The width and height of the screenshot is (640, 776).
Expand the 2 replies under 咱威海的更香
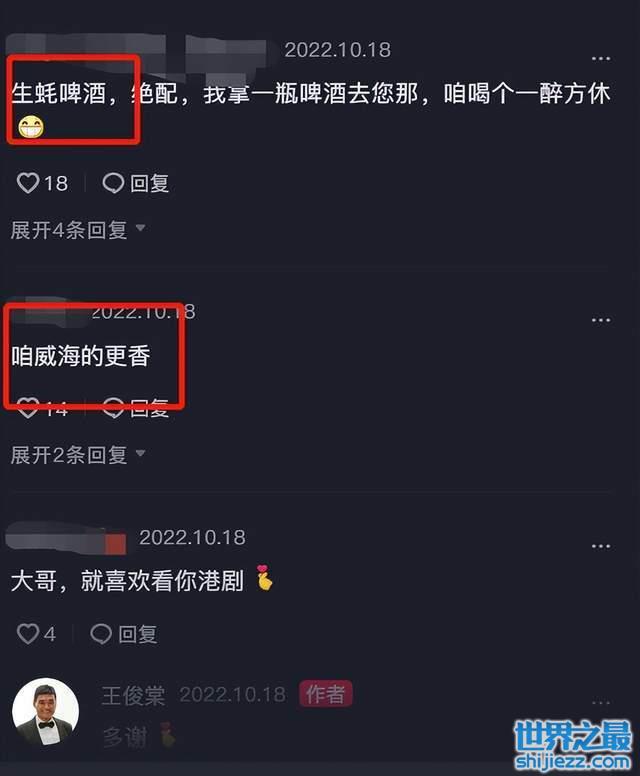tap(77, 455)
